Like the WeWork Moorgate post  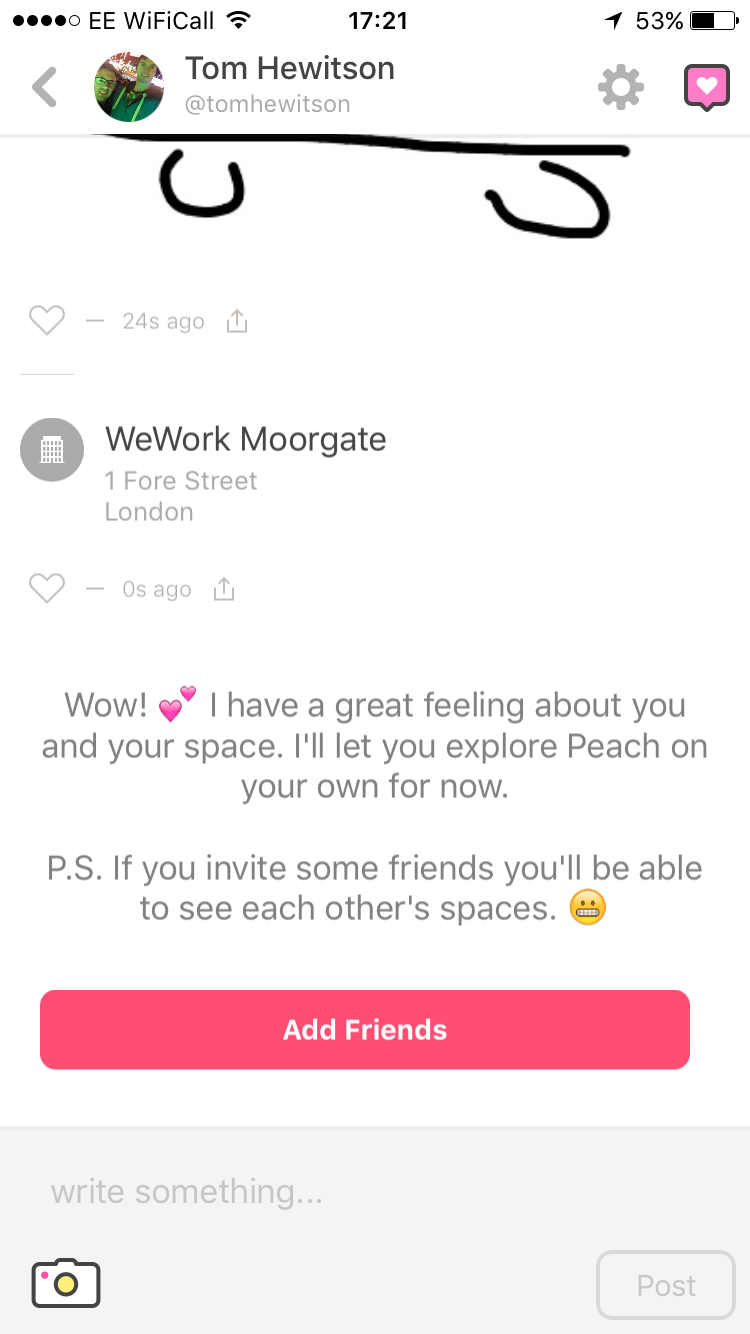[x=47, y=589]
